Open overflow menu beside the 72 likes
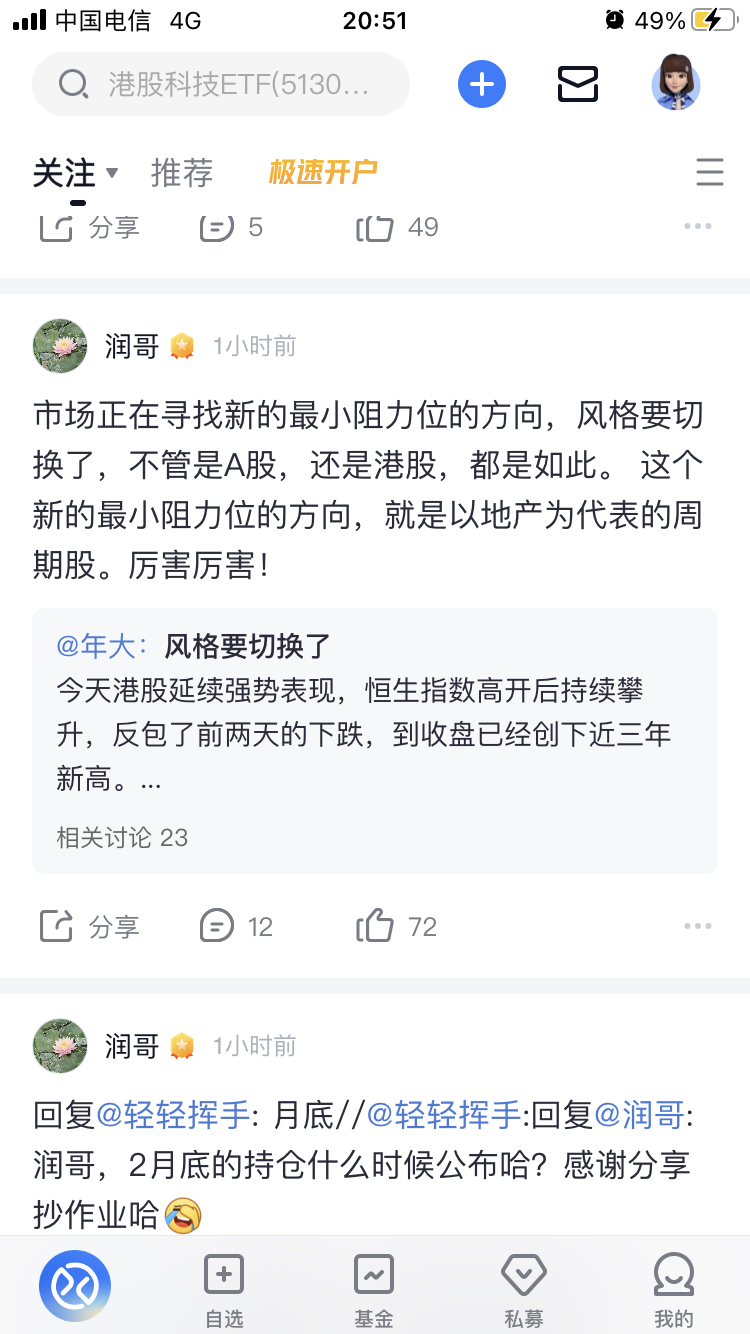 (697, 927)
